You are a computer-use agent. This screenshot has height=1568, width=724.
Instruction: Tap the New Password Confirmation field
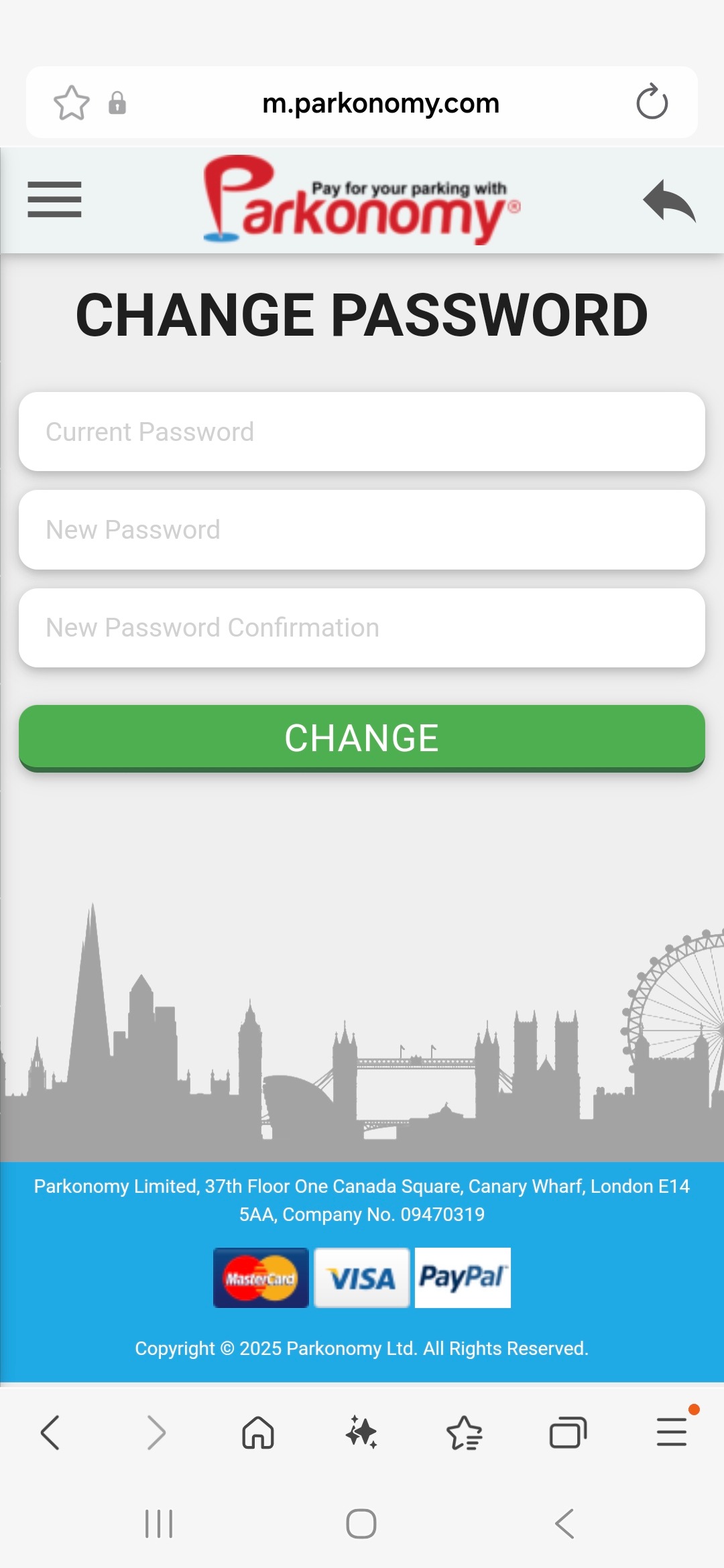coord(362,628)
